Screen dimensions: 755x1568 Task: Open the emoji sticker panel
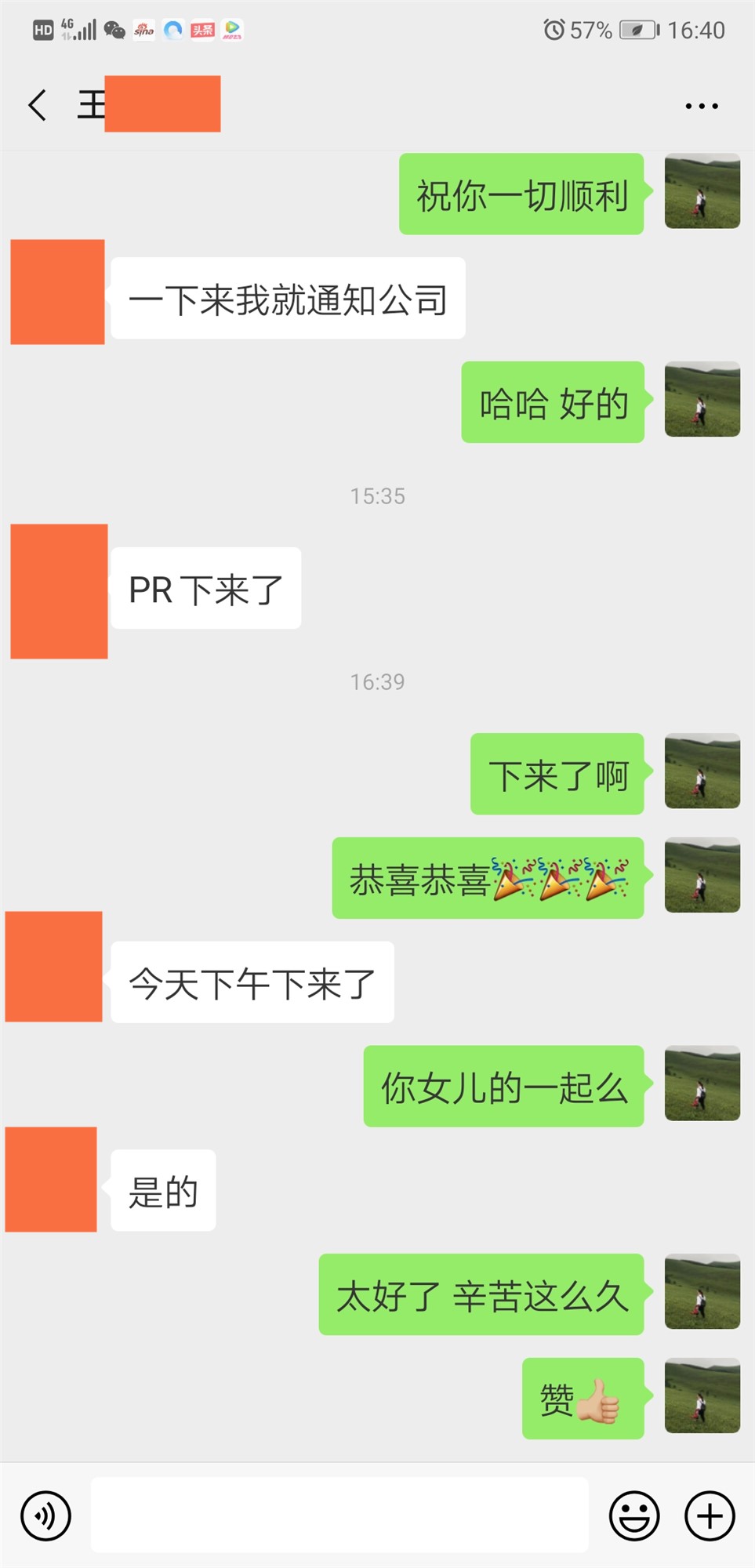(x=633, y=1515)
